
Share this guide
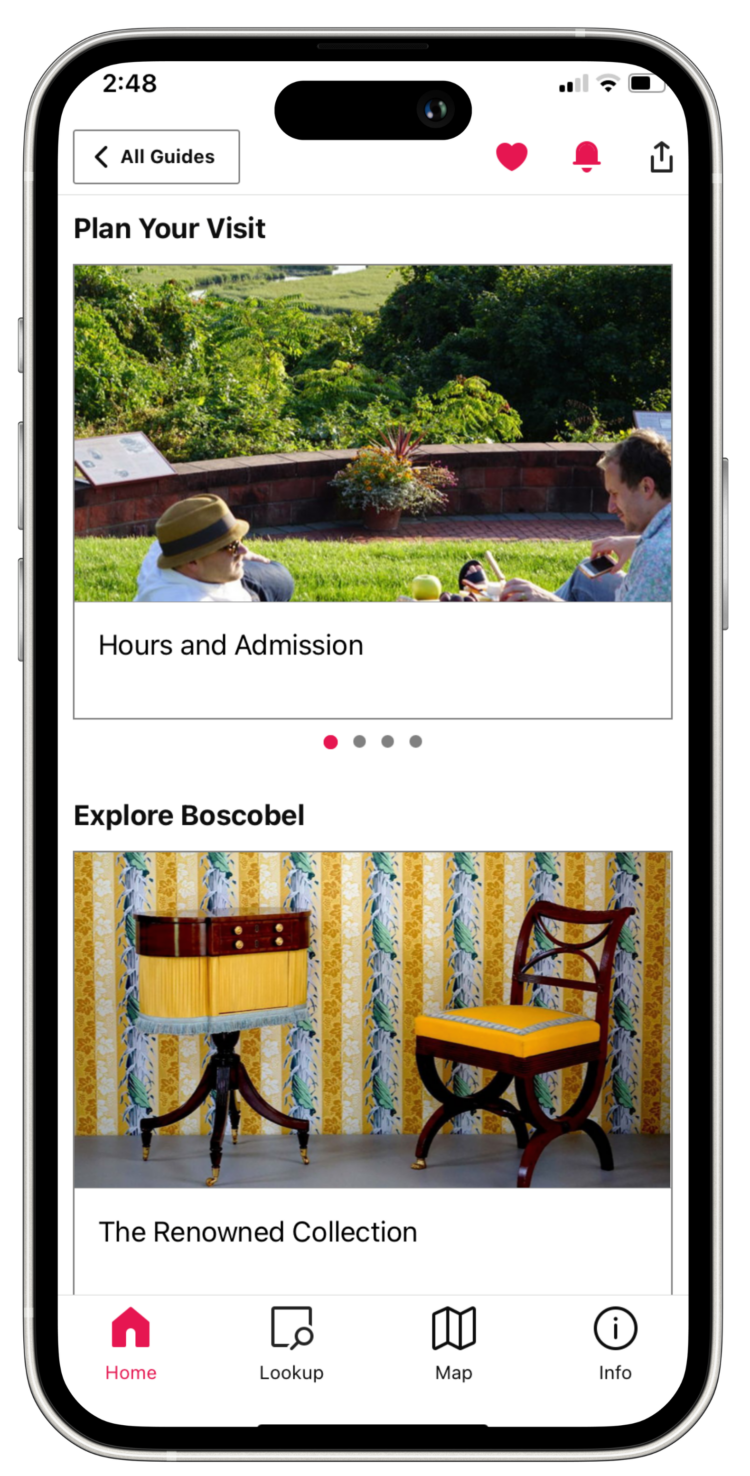point(661,157)
